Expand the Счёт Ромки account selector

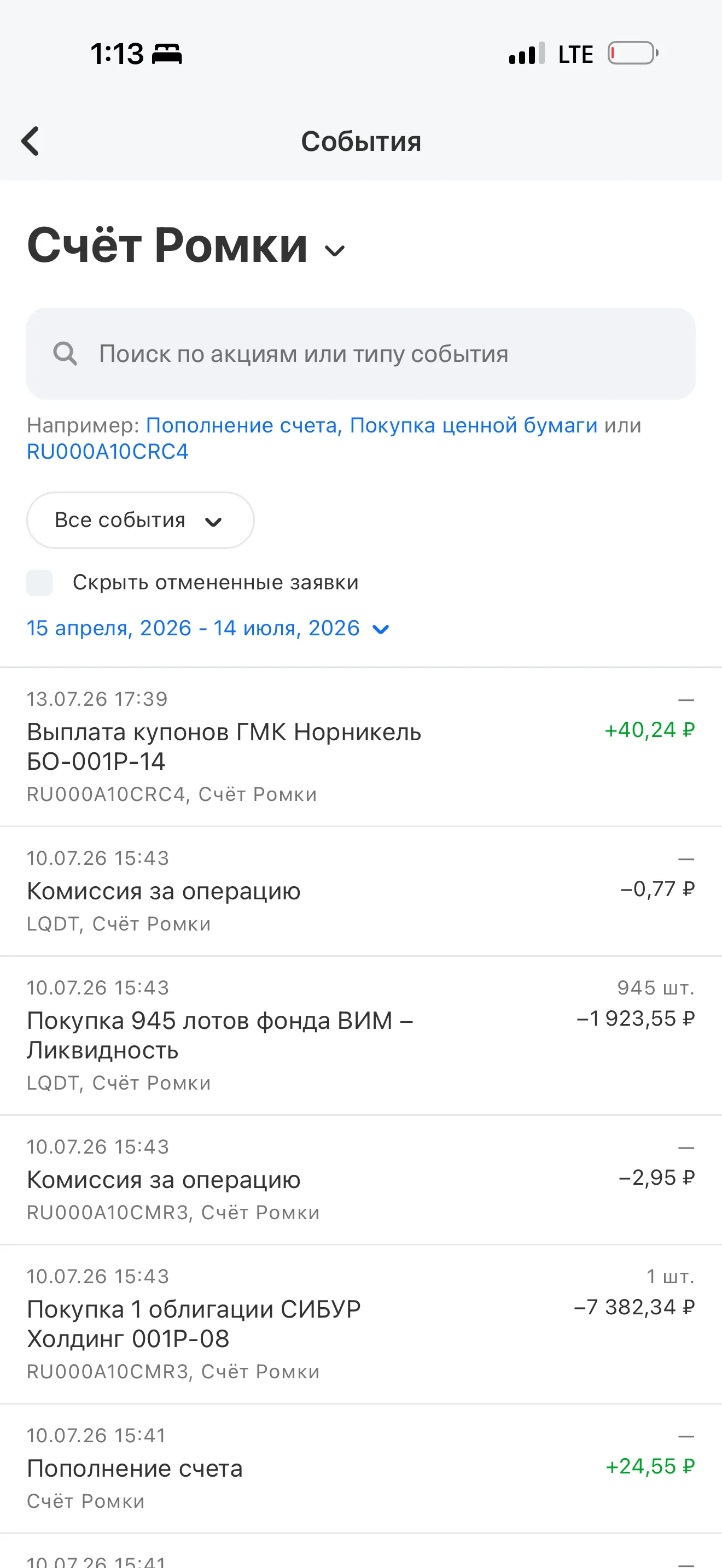[187, 246]
